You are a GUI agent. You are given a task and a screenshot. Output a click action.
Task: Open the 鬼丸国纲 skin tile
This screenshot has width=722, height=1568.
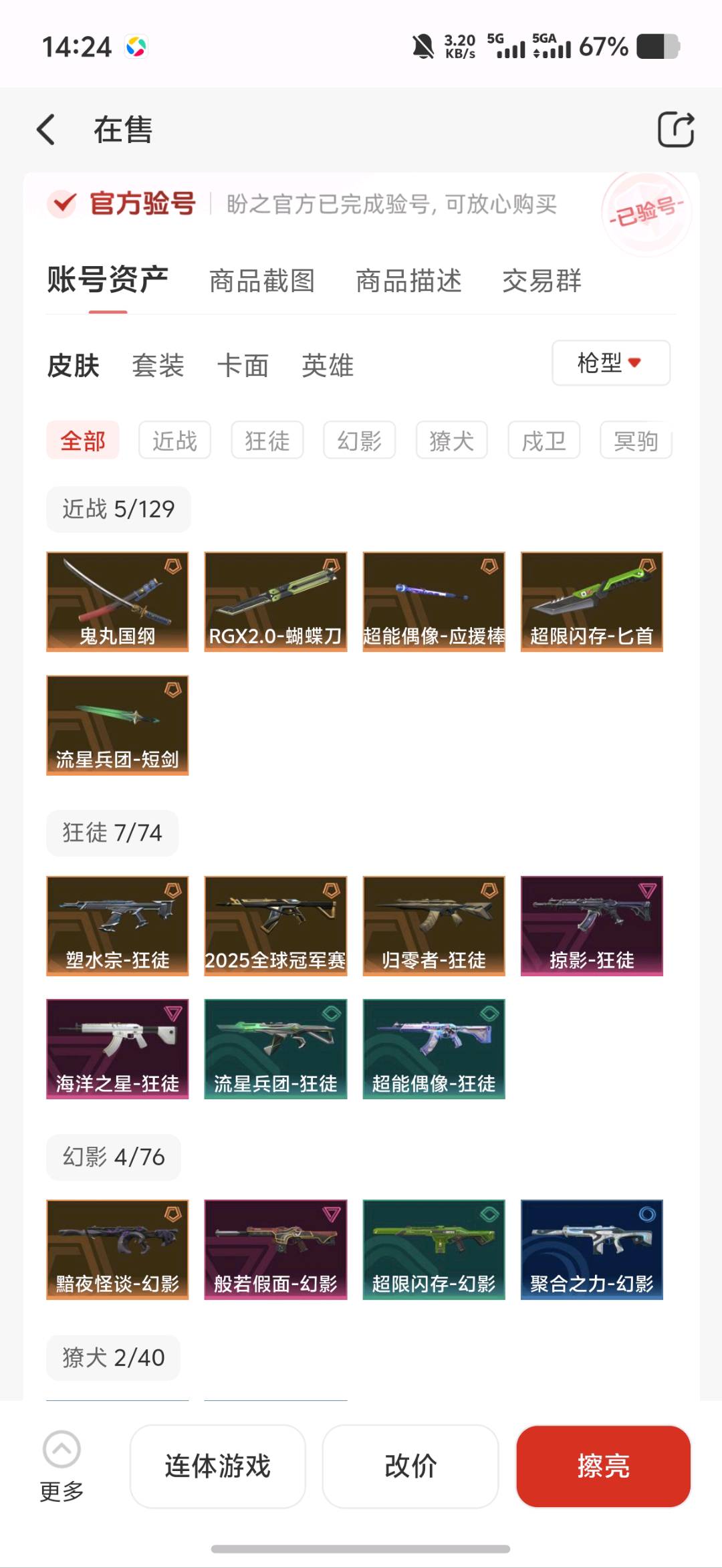tap(118, 601)
